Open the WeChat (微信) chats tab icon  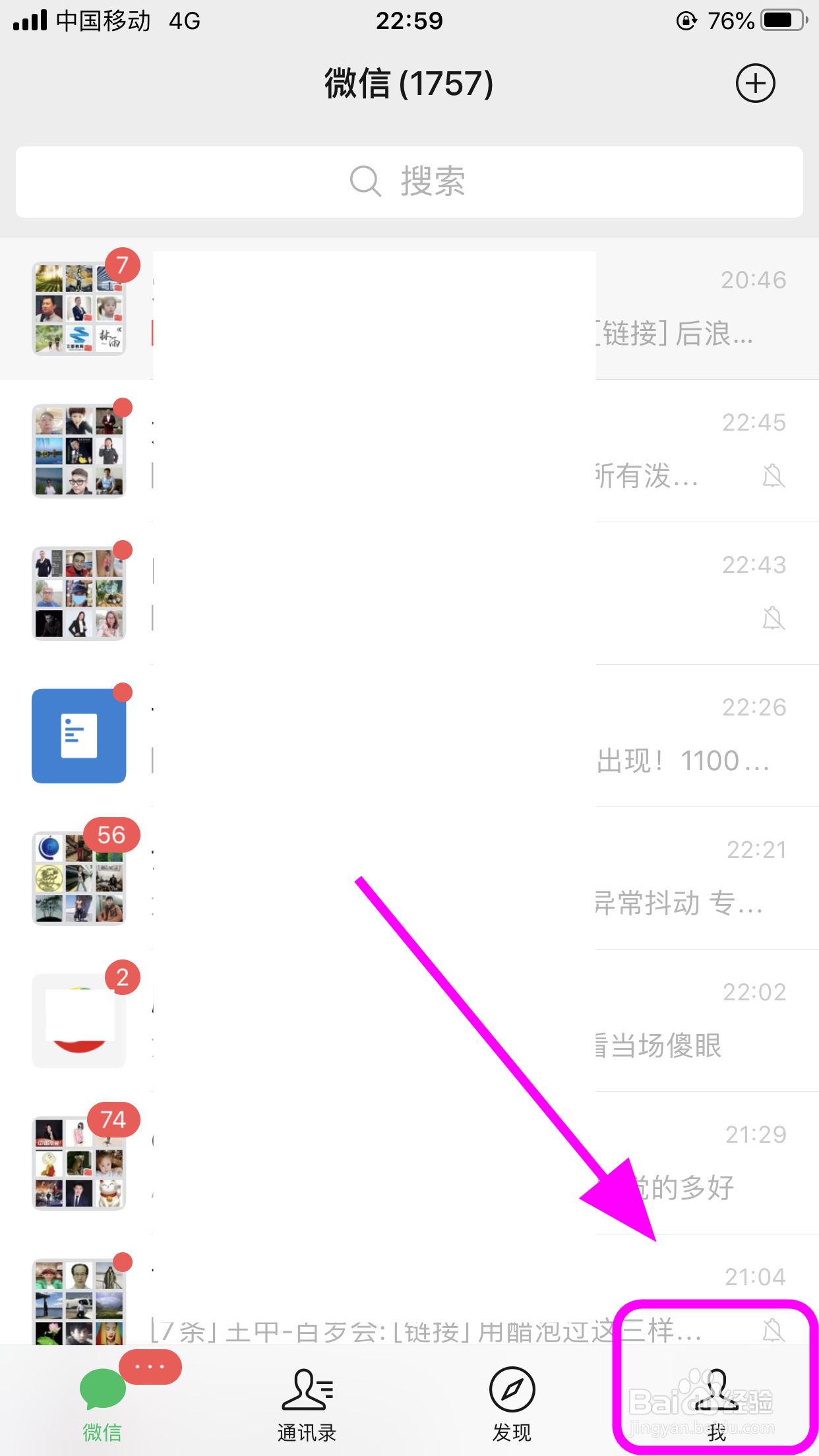coord(102,1388)
